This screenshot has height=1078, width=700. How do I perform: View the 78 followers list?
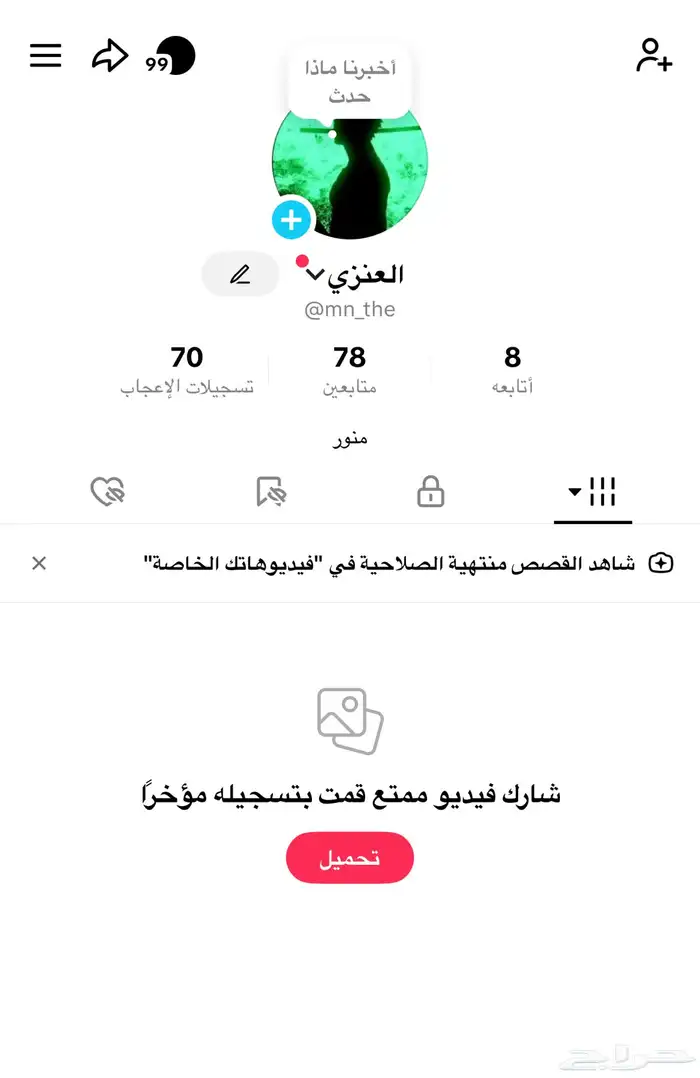coord(349,369)
